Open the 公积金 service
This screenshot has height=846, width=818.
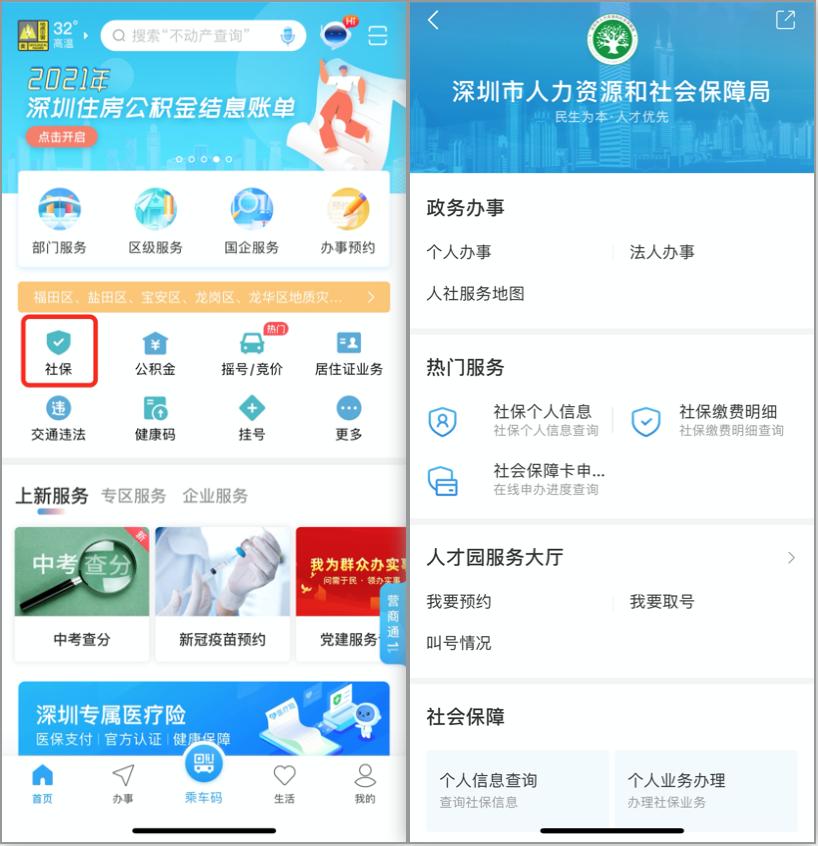click(155, 351)
